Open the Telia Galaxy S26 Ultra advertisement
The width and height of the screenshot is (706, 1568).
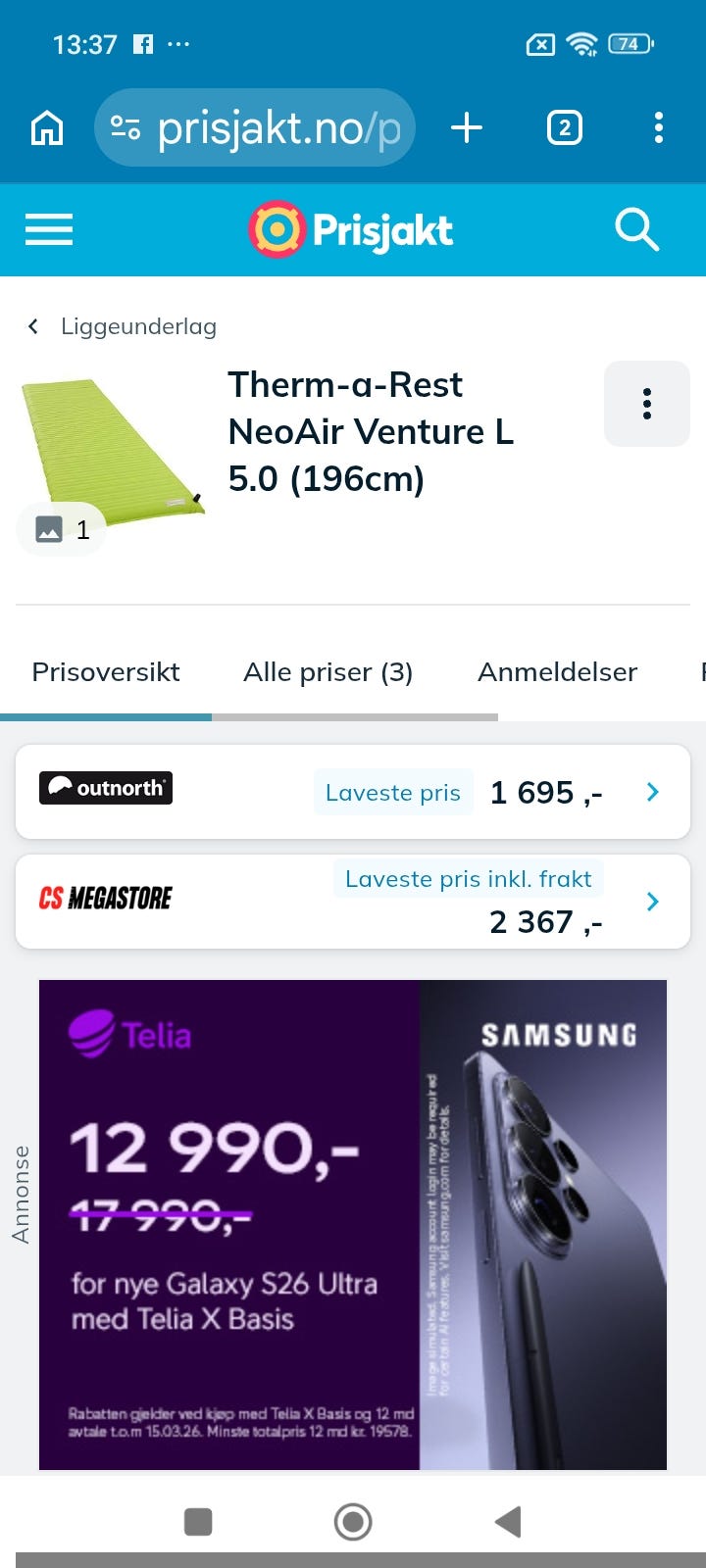click(352, 1223)
